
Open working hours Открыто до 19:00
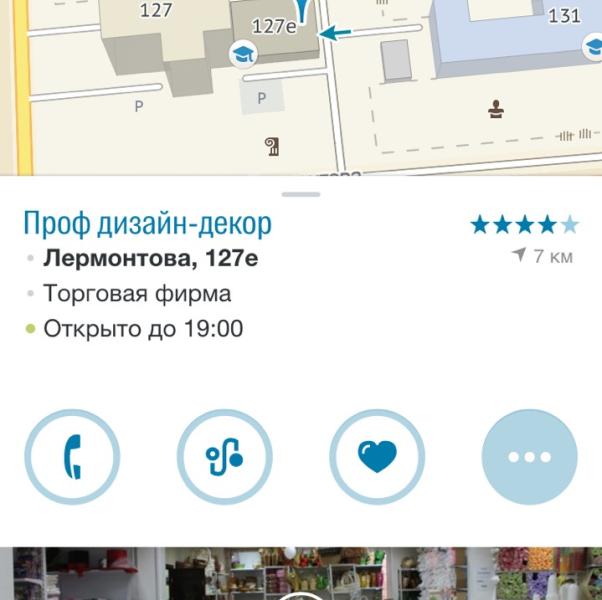point(143,329)
